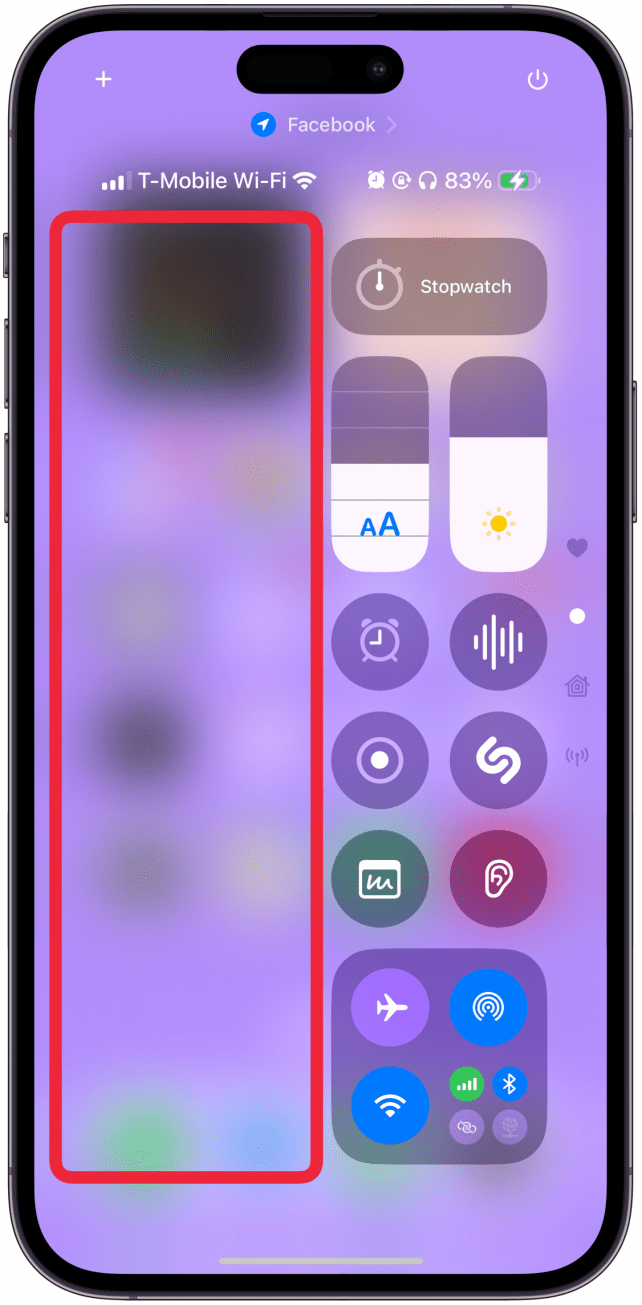Screen dimensions: 642x1305
Task: Toggle Bluetooth
Action: click(509, 1083)
